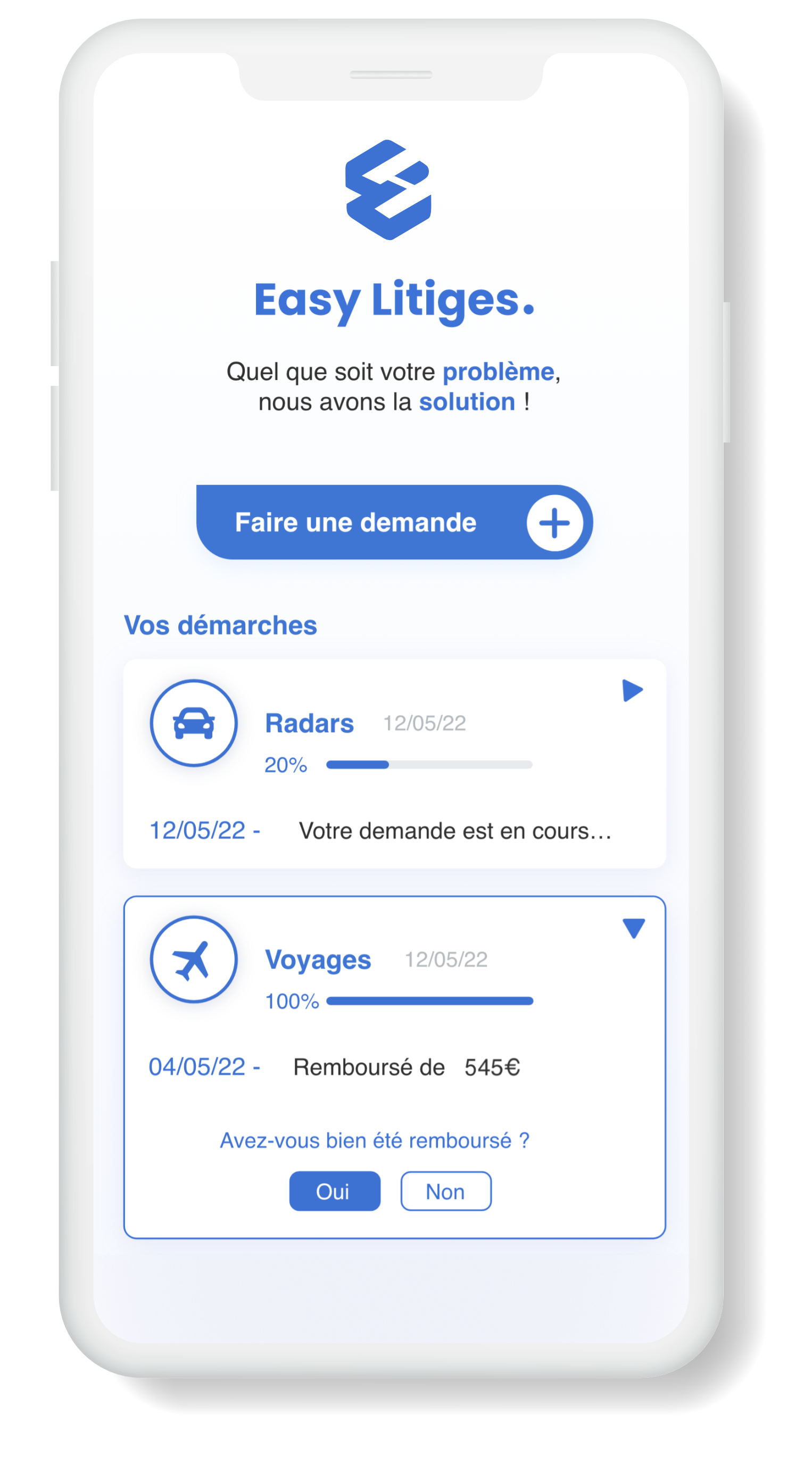Tap the Faire une demande button
Screen dimensions: 812x1464
tap(394, 522)
